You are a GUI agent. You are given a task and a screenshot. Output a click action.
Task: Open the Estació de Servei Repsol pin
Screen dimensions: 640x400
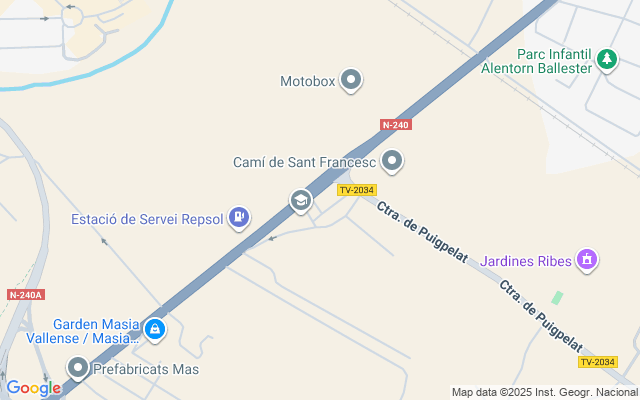coord(238,216)
